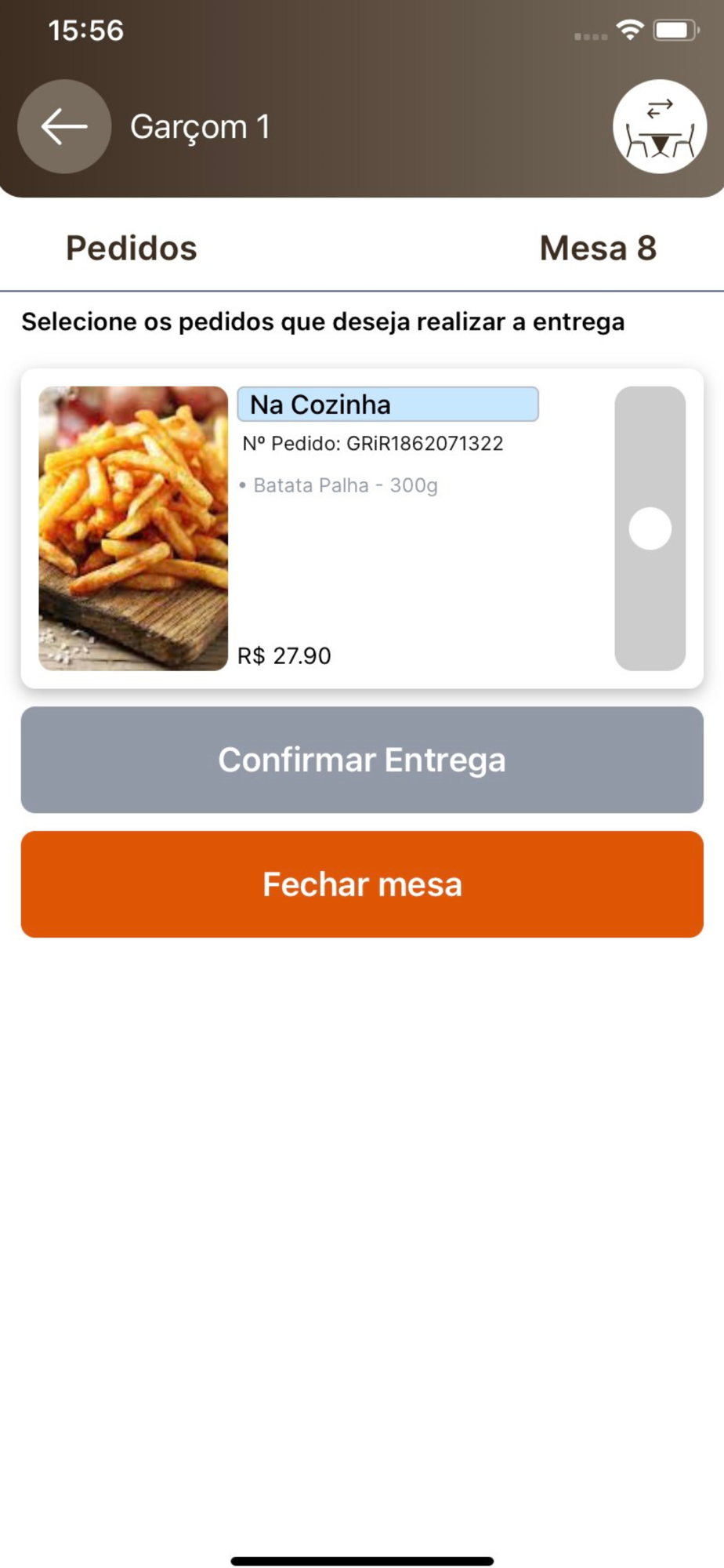Tap the Confirmar Entrega button
The height and width of the screenshot is (1568, 724).
tap(362, 760)
